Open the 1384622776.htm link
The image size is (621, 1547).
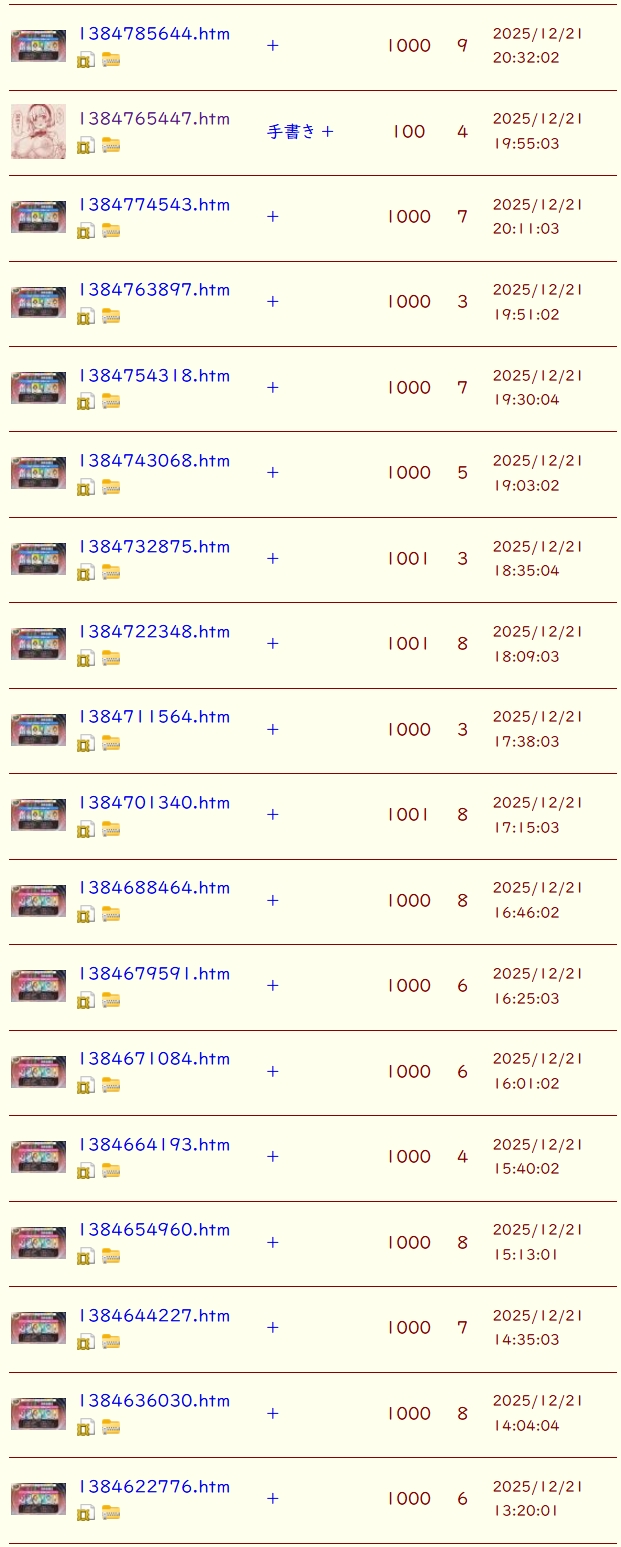(x=154, y=1487)
